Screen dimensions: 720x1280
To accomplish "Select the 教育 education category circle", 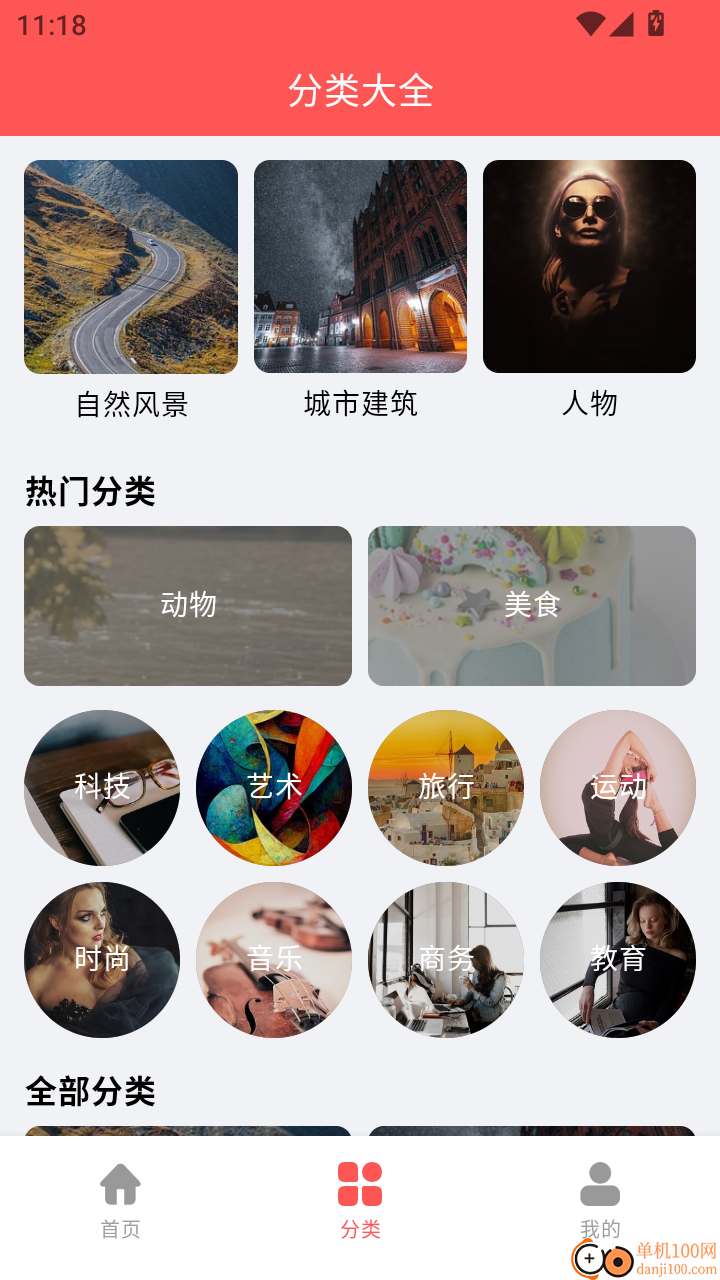I will [x=618, y=960].
